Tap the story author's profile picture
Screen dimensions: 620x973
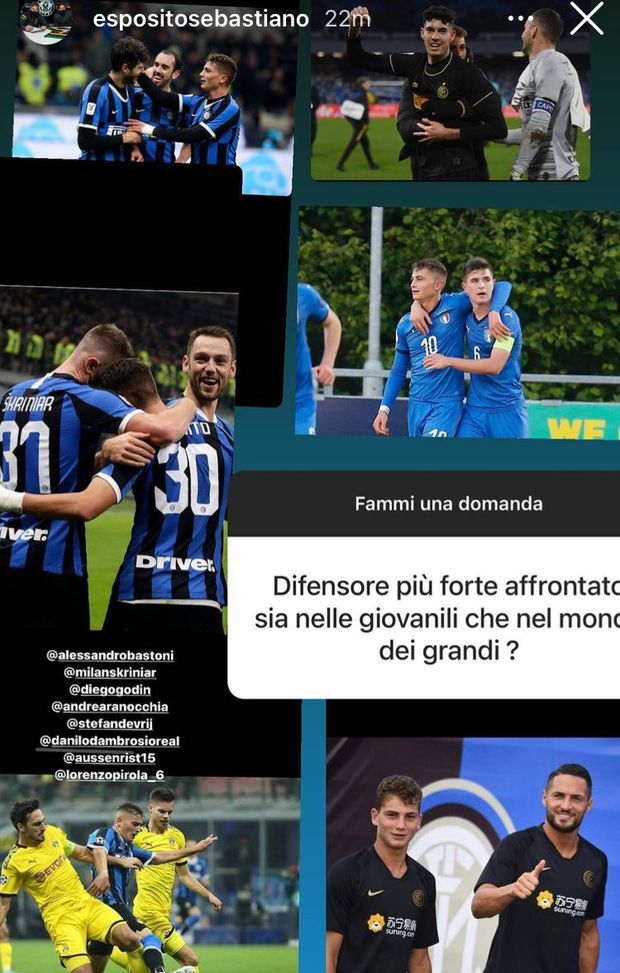(x=45, y=20)
